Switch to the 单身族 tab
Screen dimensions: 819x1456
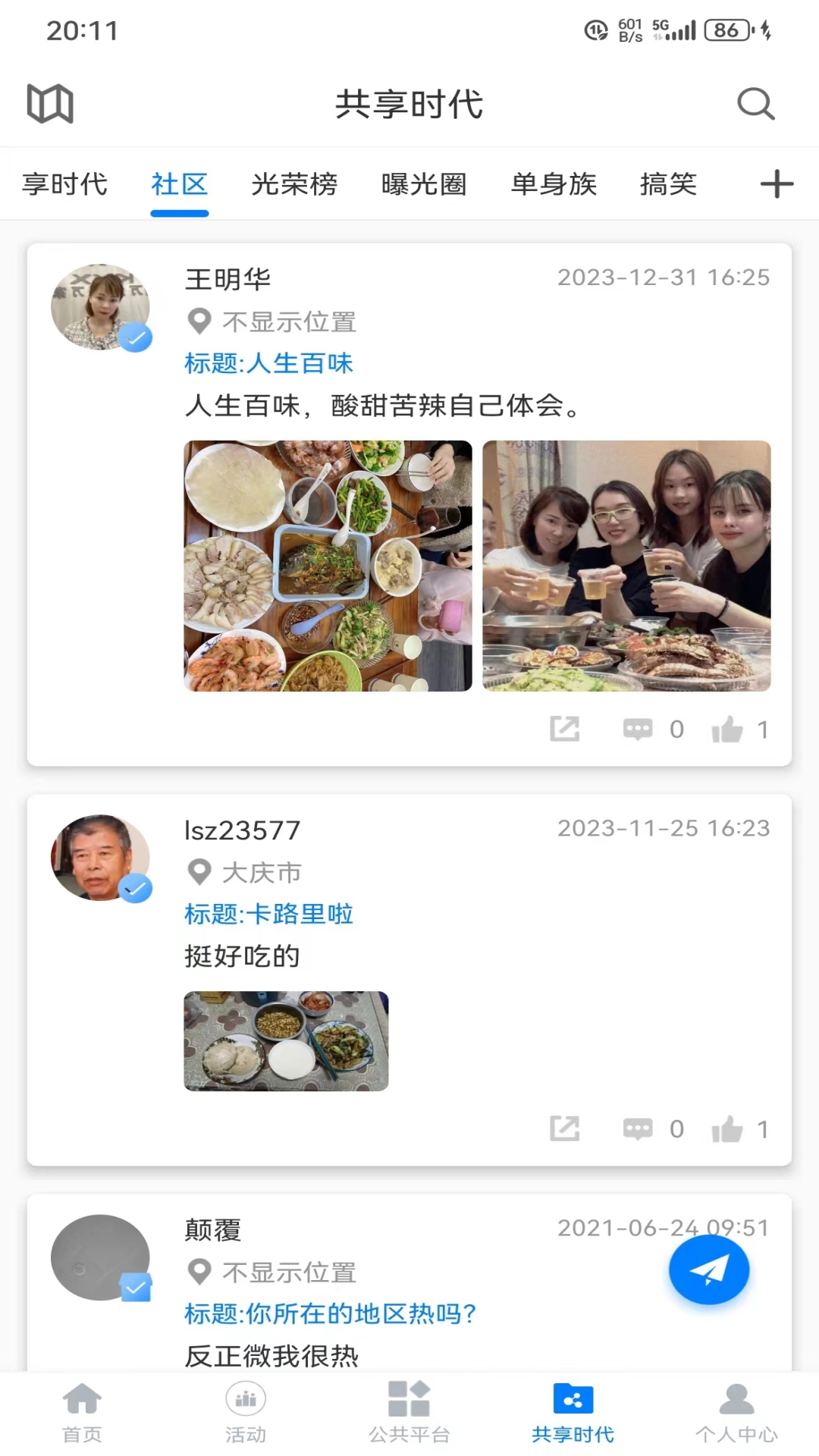click(x=554, y=184)
